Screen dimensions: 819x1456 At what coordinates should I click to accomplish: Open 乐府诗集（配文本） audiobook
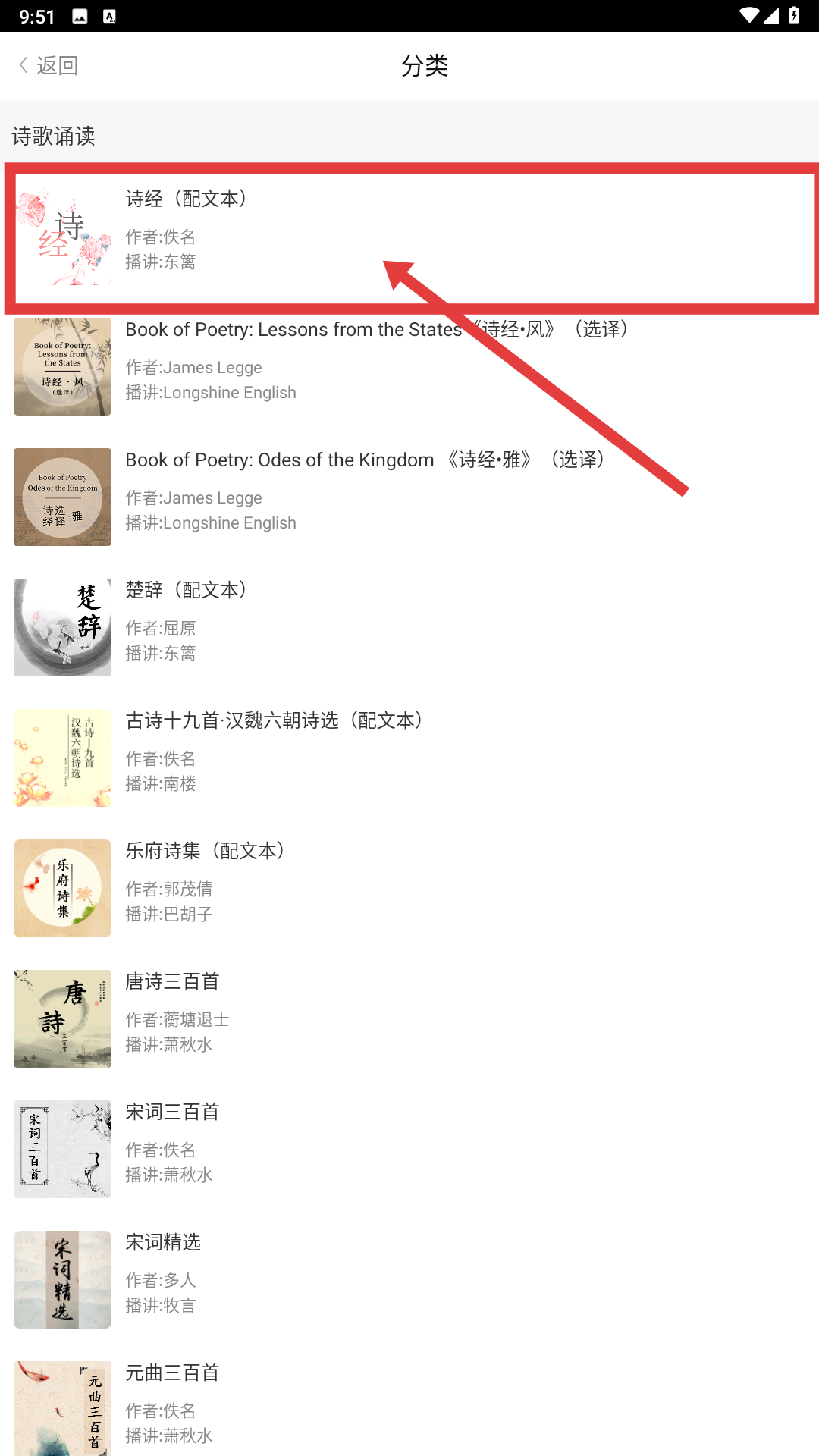(x=409, y=889)
